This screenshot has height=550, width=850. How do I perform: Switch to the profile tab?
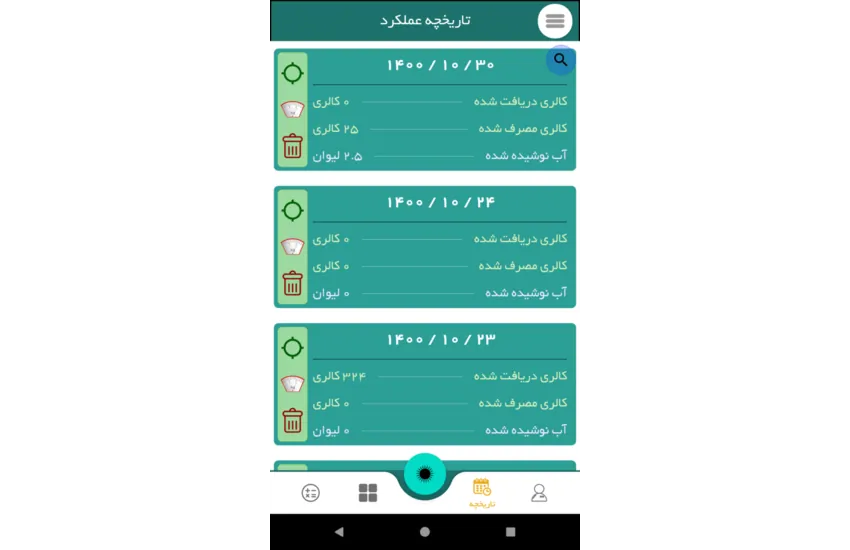pyautogui.click(x=539, y=493)
